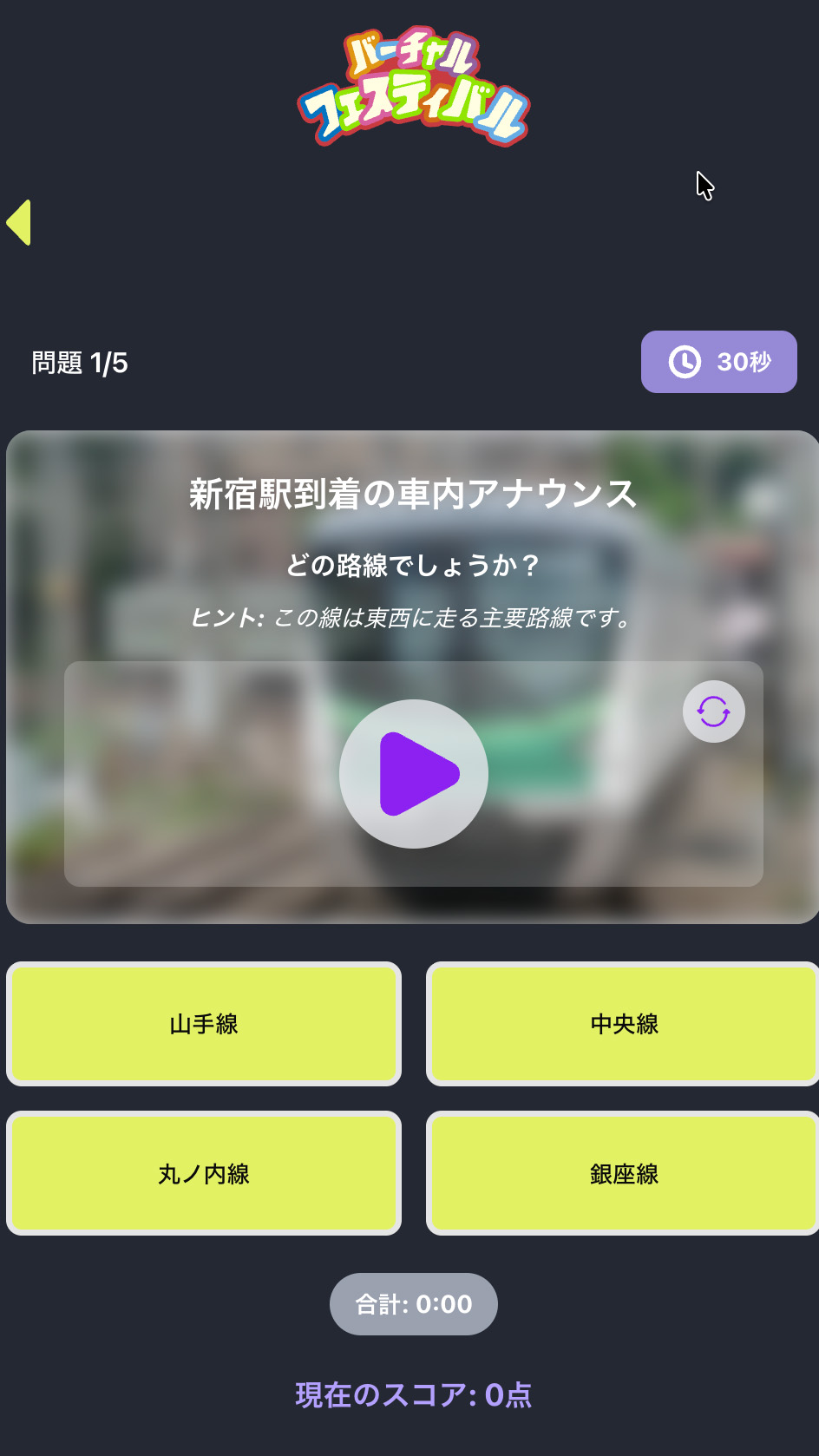Go back using the yellow arrow
This screenshot has height=1456, width=819.
tap(19, 223)
